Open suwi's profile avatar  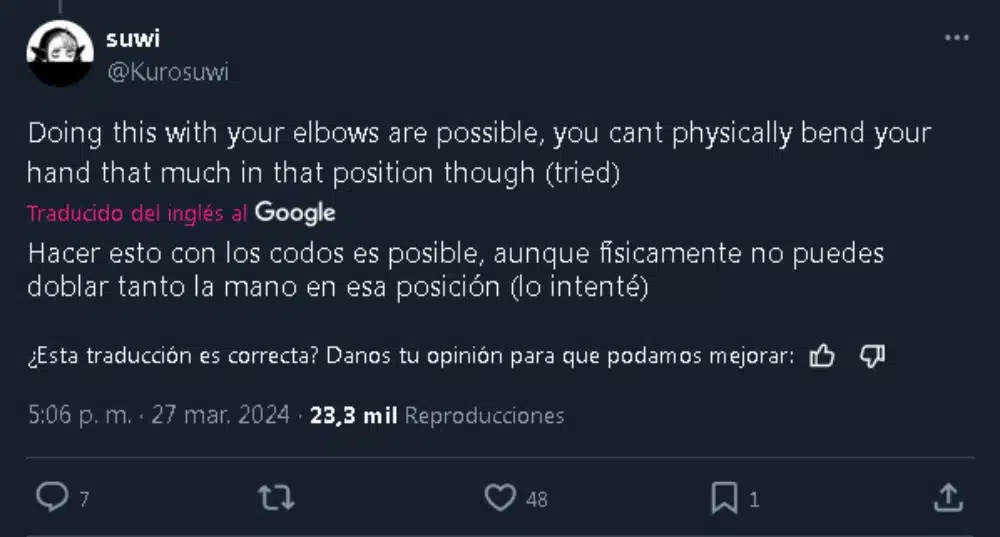click(60, 53)
